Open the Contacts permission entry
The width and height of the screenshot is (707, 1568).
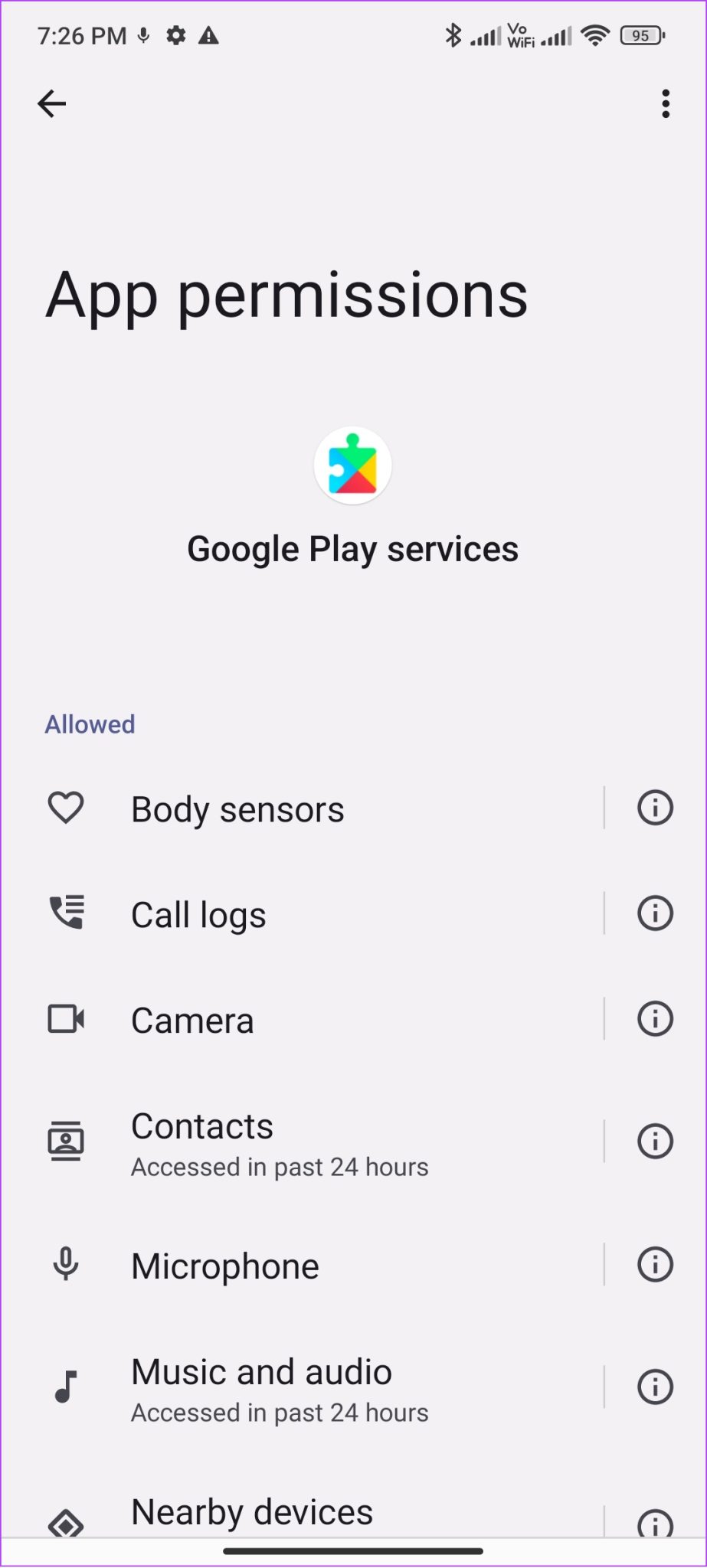306,1141
